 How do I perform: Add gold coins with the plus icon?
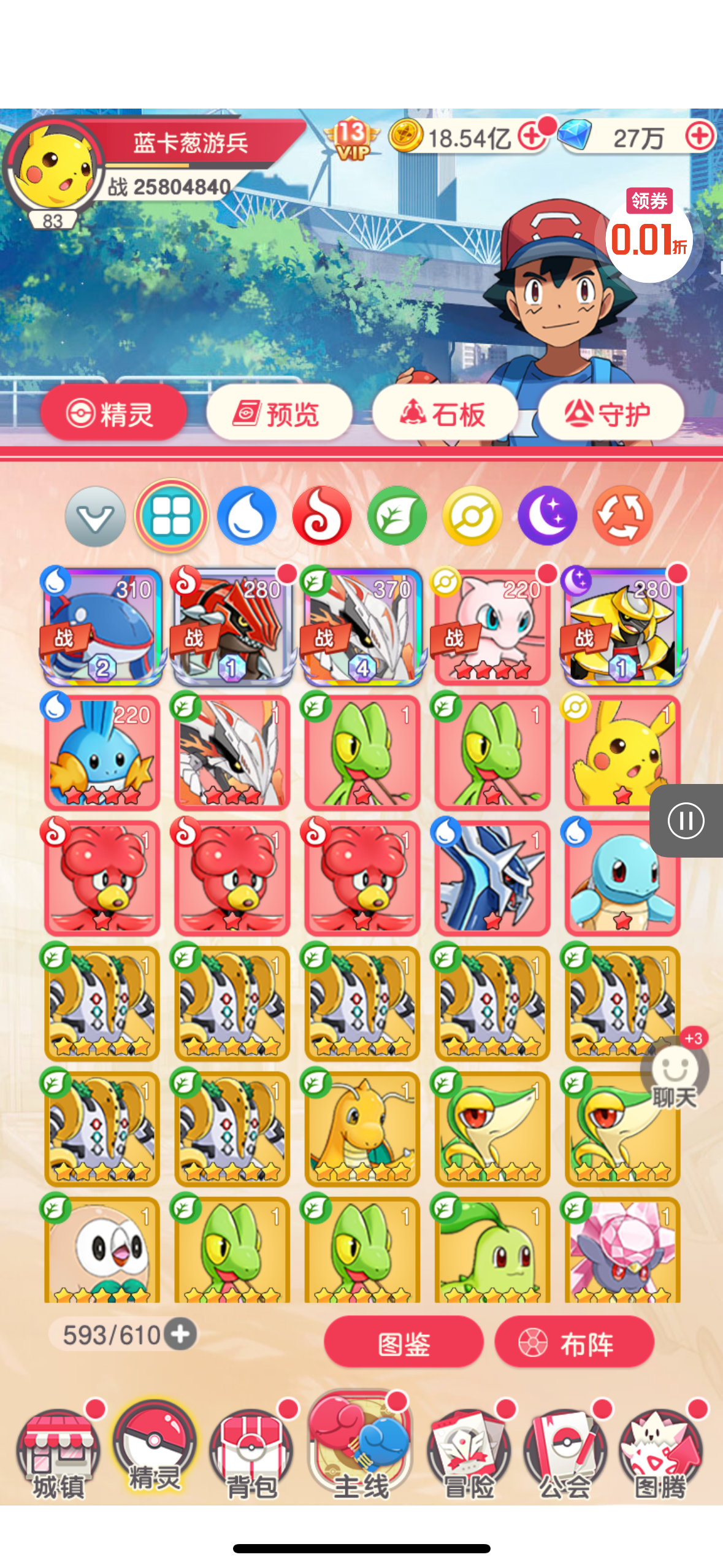(532, 137)
